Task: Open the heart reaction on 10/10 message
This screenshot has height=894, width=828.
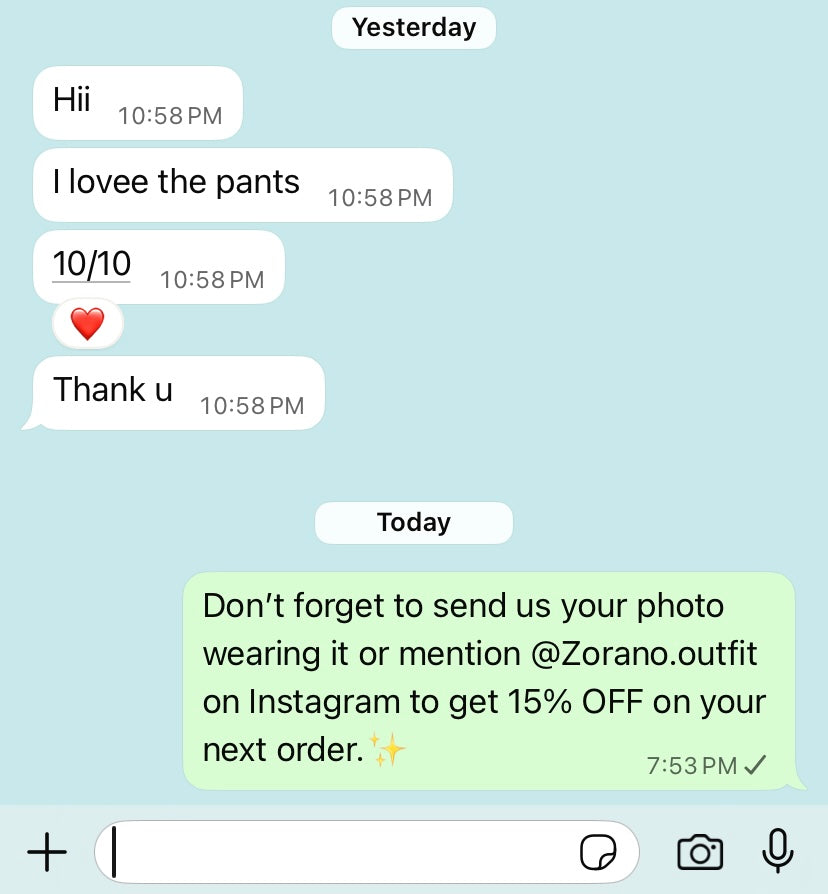Action: (x=87, y=324)
